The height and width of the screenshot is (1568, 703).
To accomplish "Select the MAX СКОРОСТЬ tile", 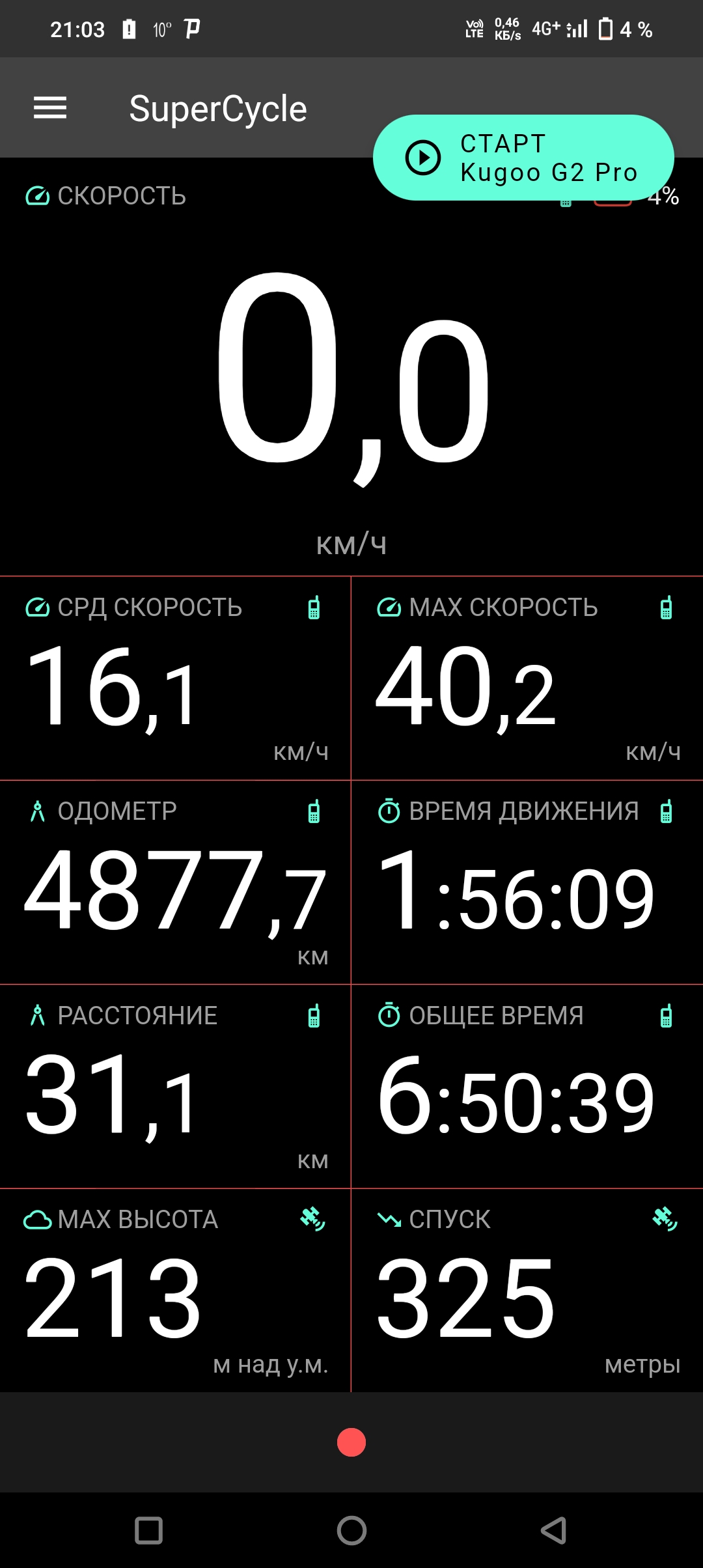I will 527,678.
